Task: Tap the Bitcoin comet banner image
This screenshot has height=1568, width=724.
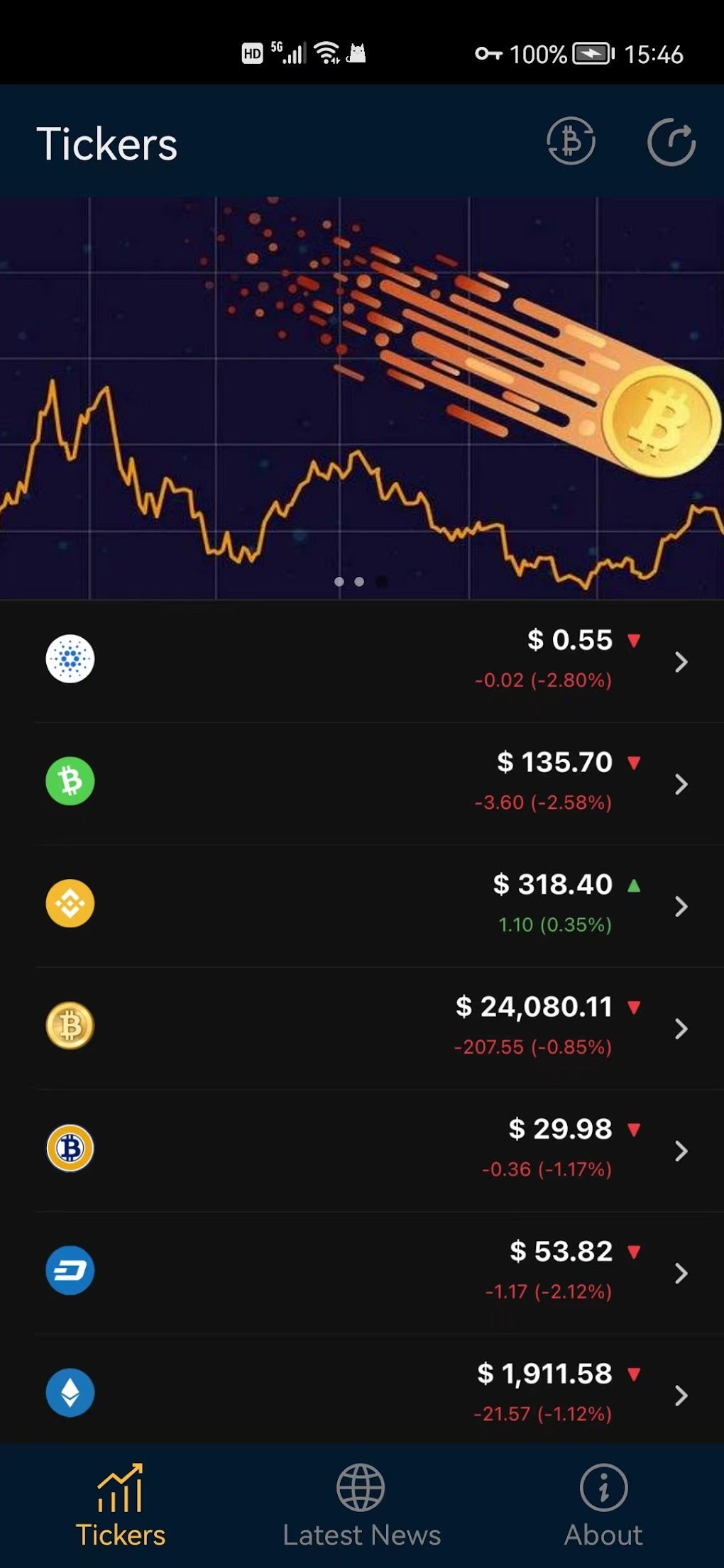Action: [362, 397]
